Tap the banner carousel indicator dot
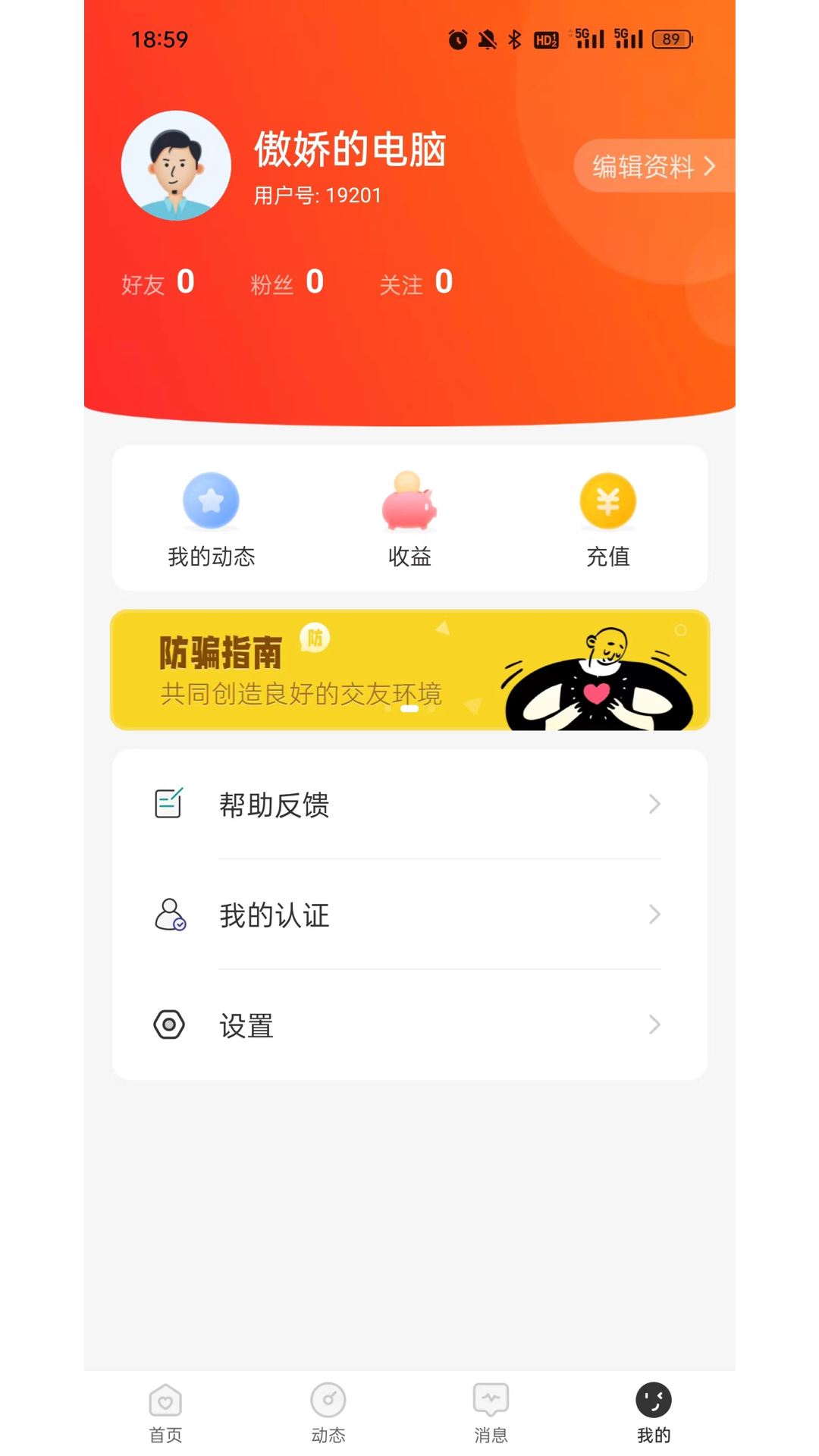Screen dimensions: 819x1456 coord(409,709)
